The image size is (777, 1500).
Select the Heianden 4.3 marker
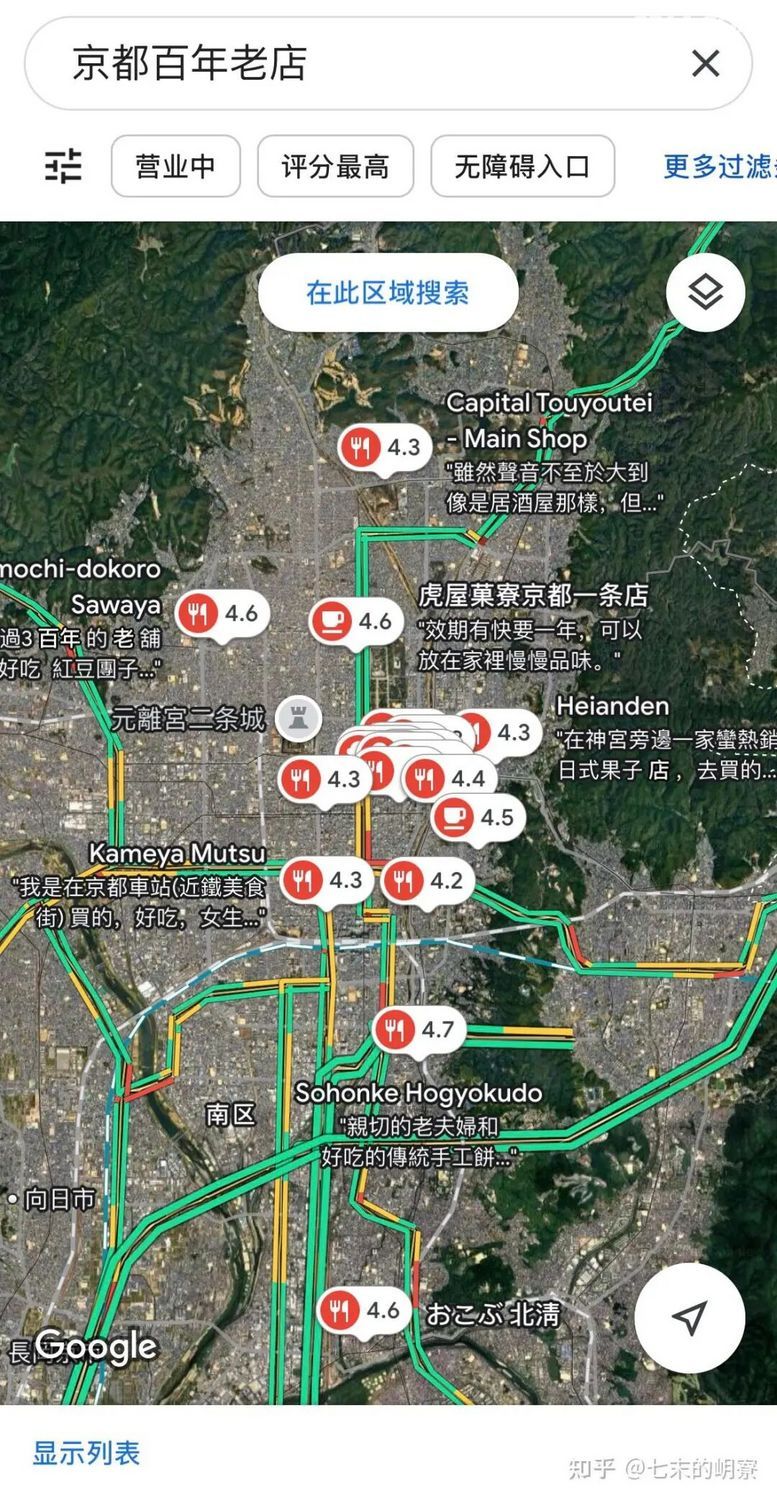click(498, 733)
